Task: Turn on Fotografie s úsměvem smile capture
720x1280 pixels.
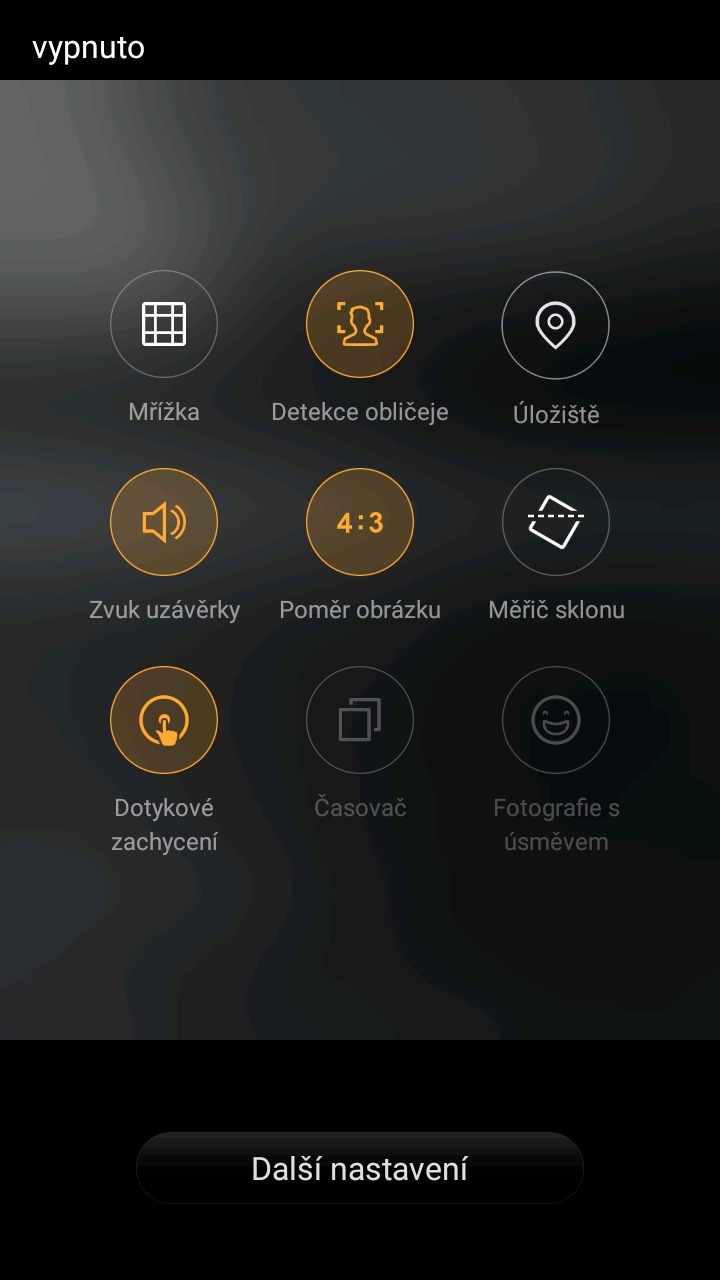Action: click(555, 719)
